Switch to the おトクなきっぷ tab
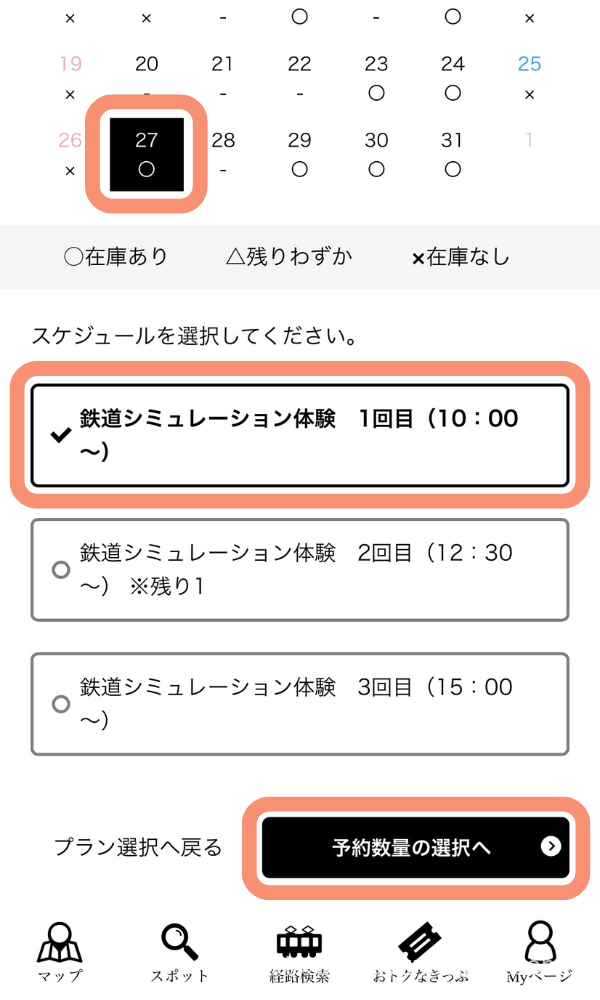Screen dimensions: 600x1000 420,952
